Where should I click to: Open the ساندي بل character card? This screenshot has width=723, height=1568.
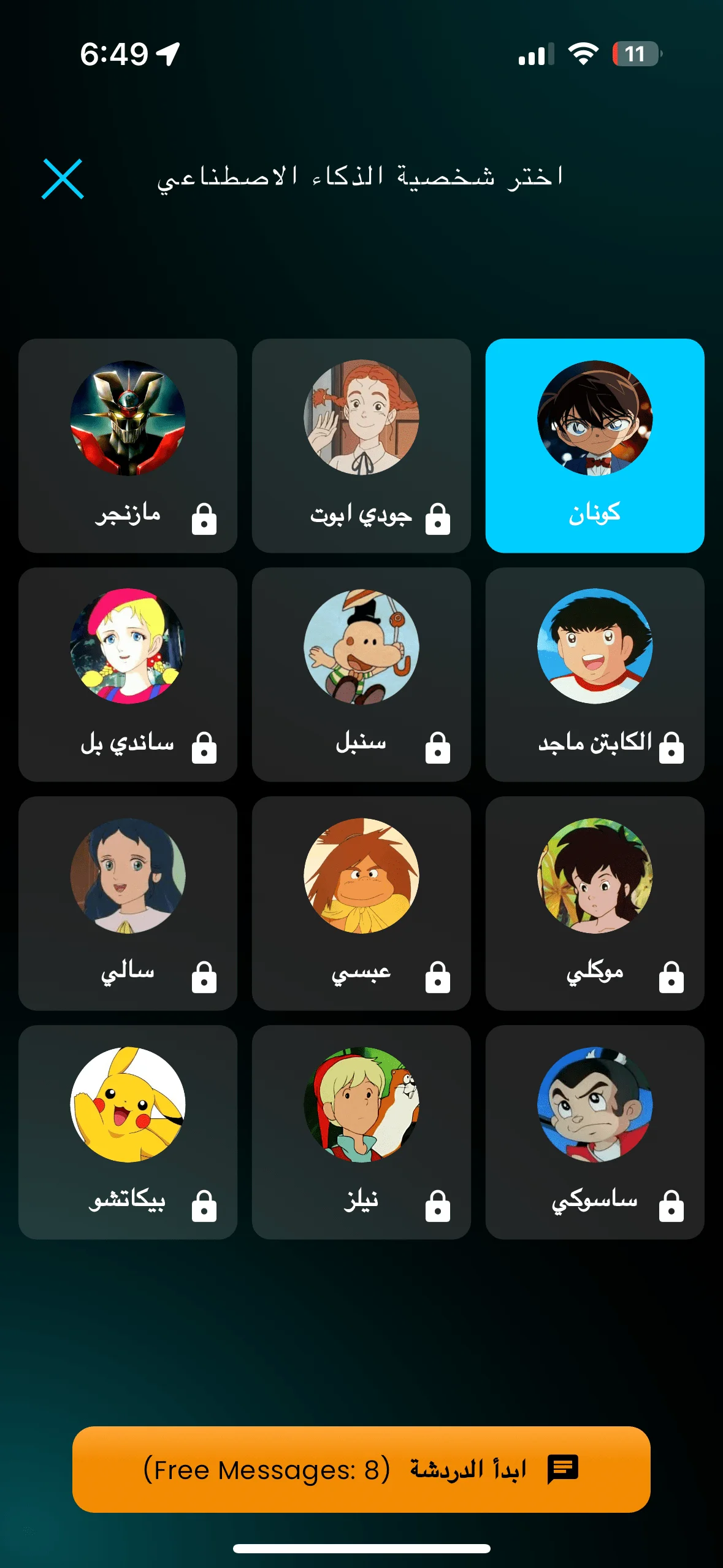(x=128, y=674)
